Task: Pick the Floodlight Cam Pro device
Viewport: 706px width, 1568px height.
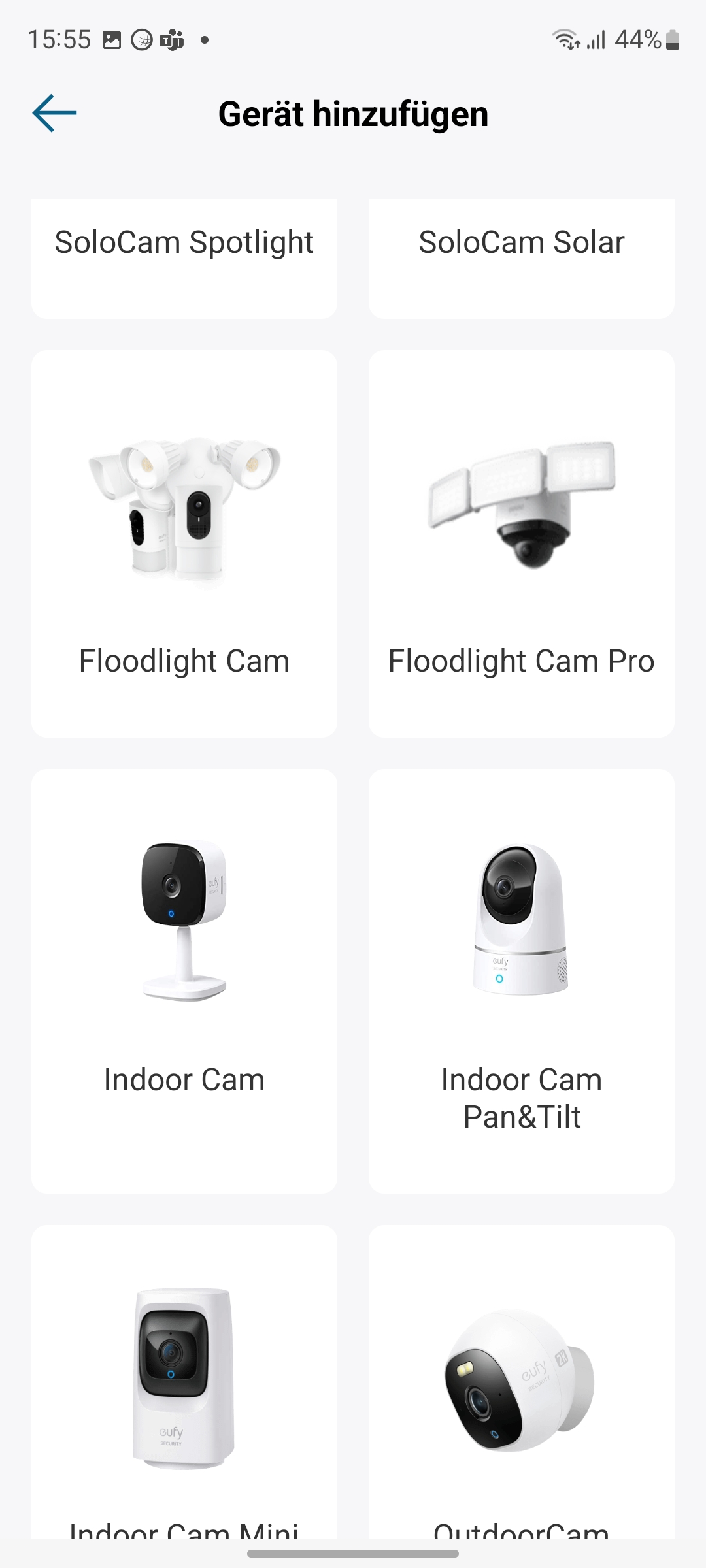Action: (521, 544)
